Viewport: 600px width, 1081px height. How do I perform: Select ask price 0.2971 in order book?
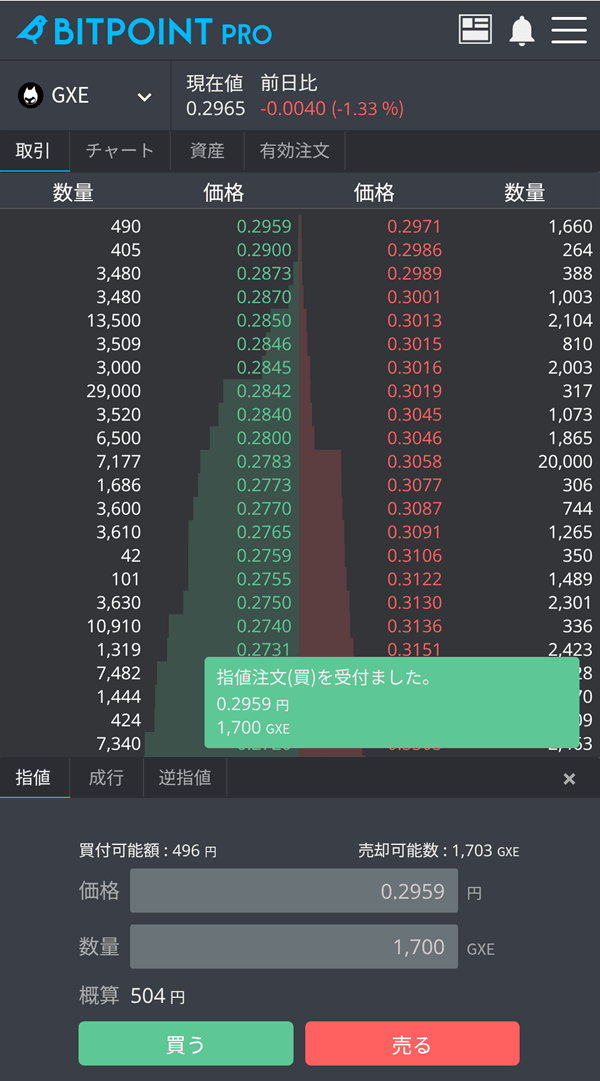click(414, 226)
